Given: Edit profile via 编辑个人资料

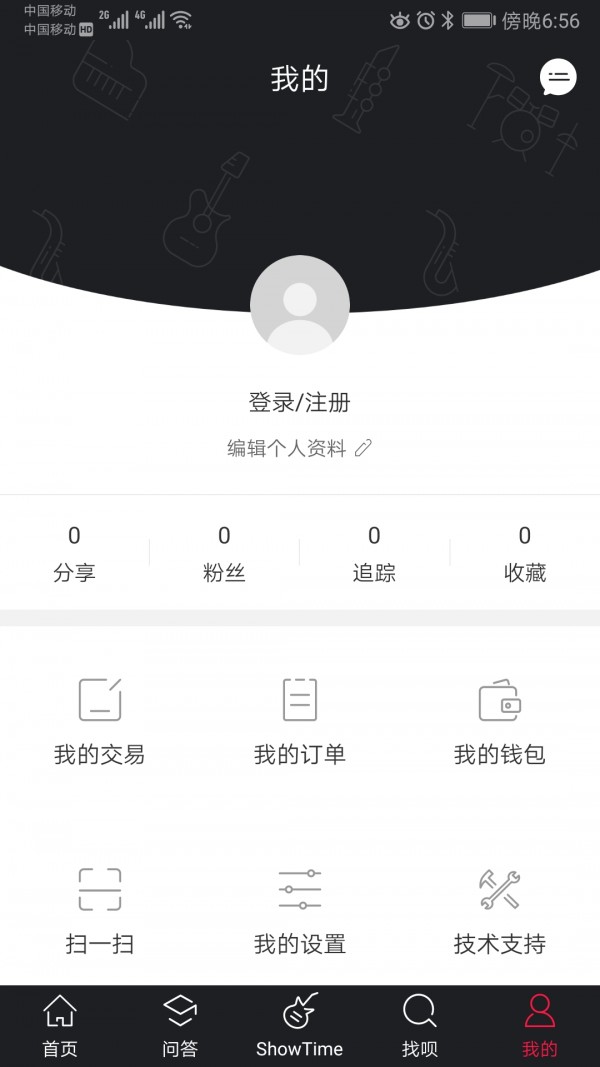Looking at the screenshot, I should [300, 449].
